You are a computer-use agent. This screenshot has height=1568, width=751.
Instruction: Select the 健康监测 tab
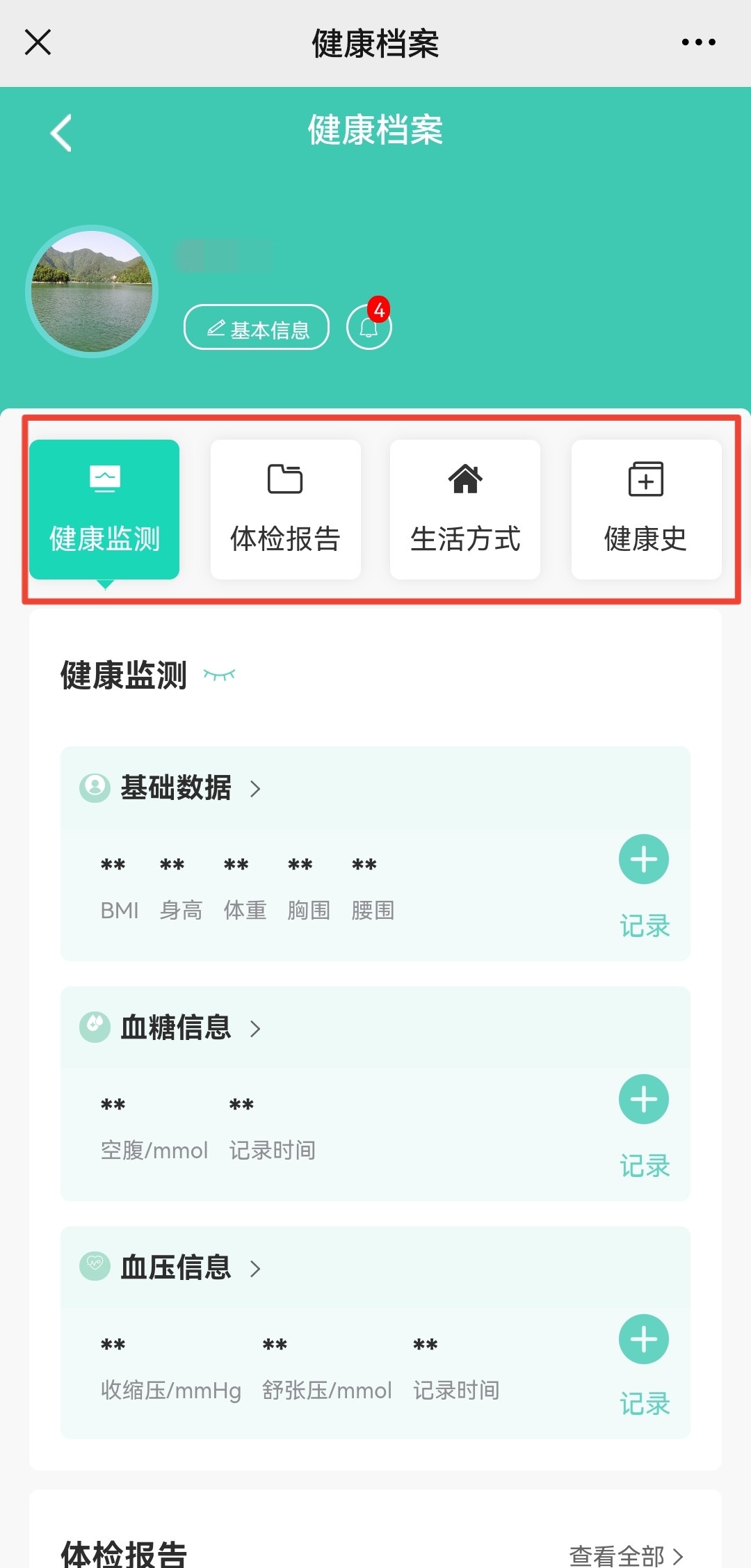coord(104,509)
